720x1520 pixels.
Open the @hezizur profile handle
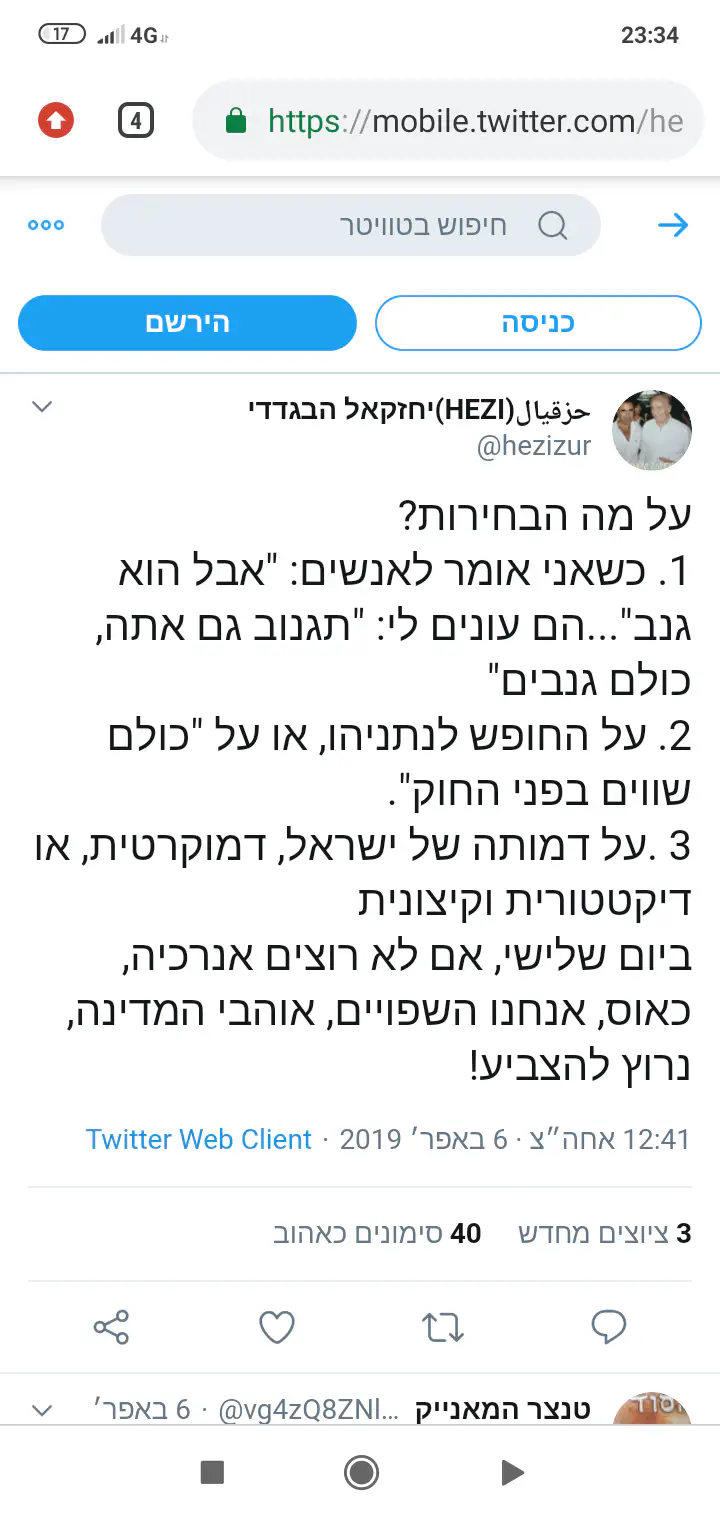point(534,446)
